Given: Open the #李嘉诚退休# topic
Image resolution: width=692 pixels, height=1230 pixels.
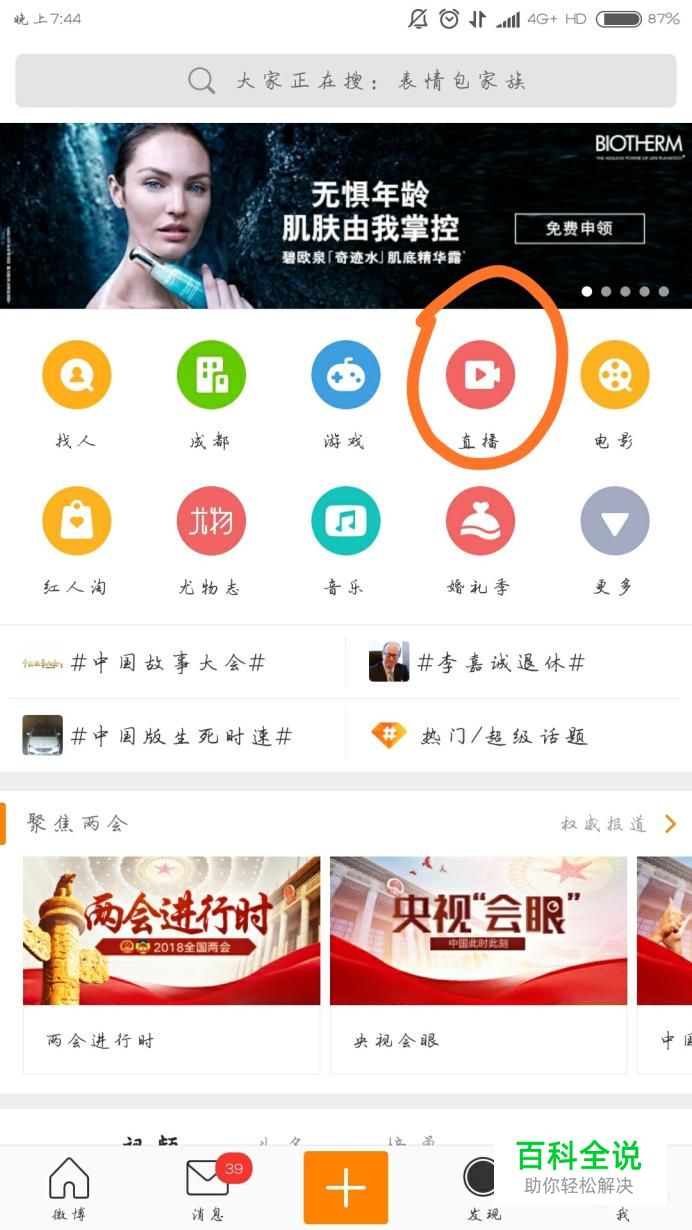Looking at the screenshot, I should tap(500, 663).
